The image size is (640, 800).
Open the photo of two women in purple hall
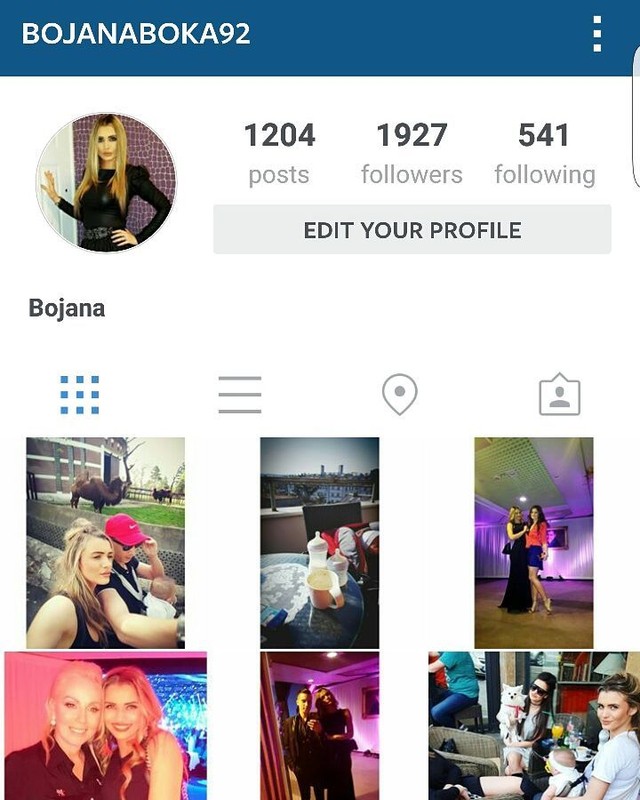pyautogui.click(x=533, y=542)
